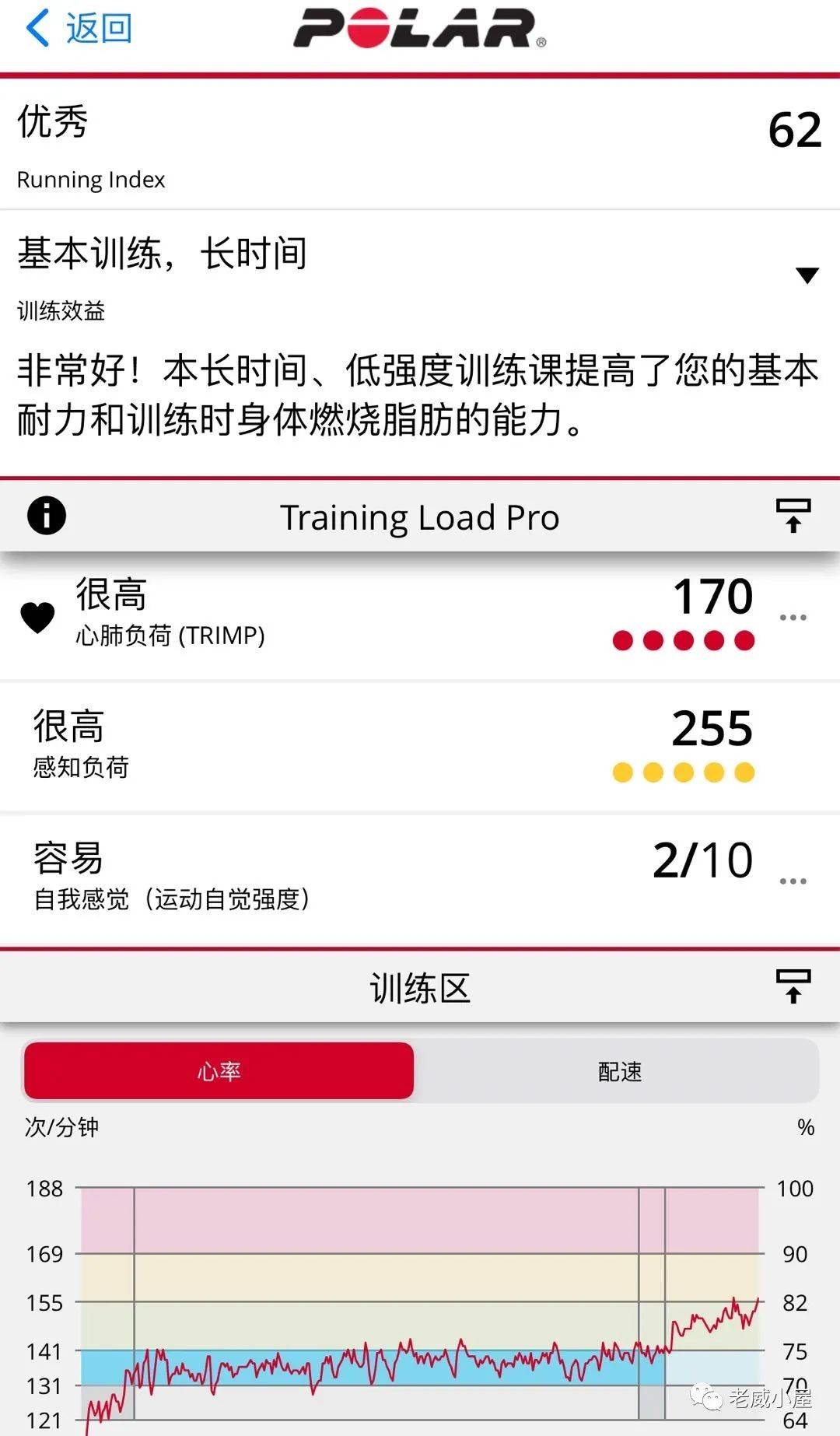Tap the pin-to-top icon on Training Load Pro header

point(793,516)
